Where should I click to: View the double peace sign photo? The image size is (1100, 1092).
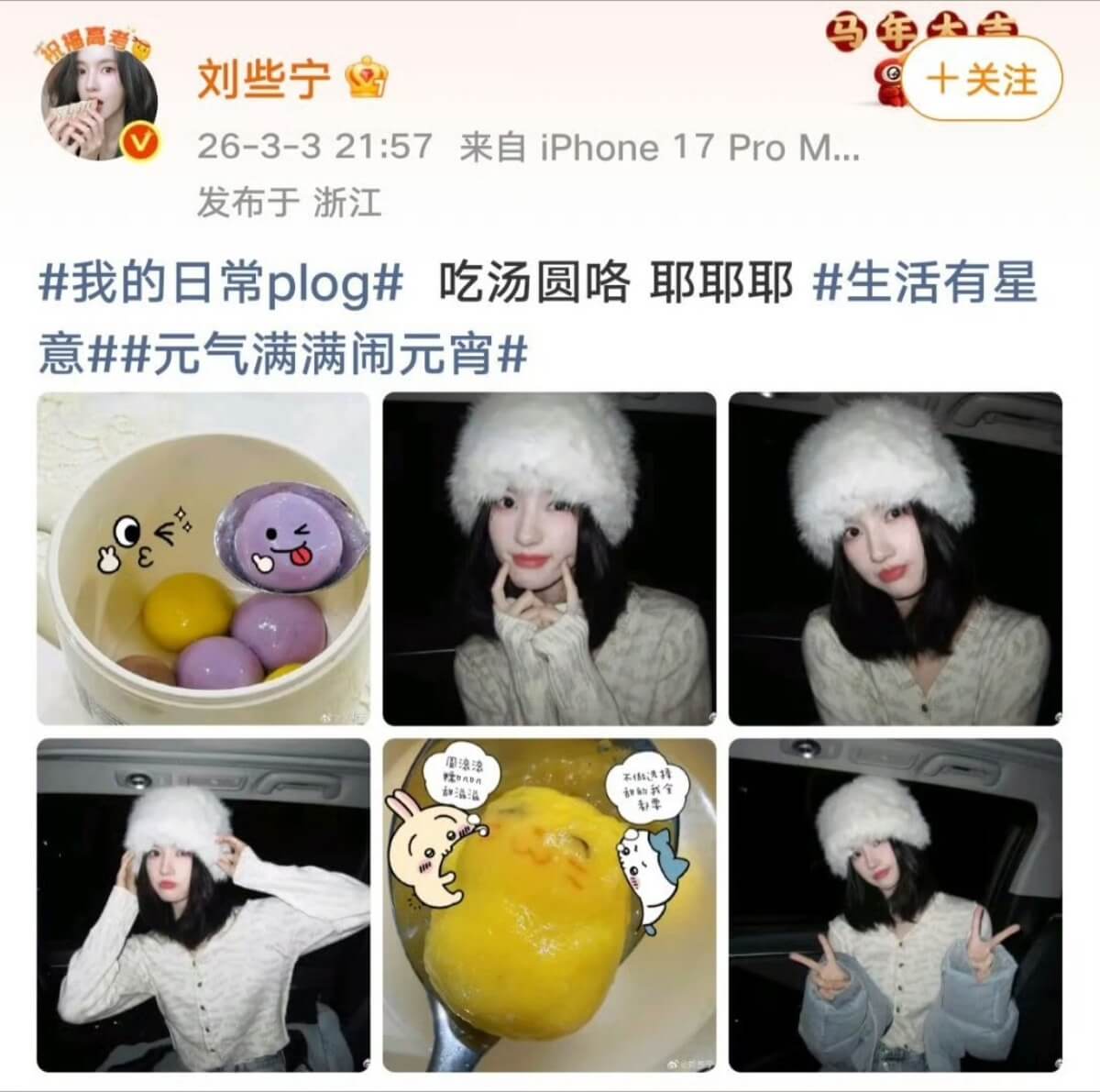895,905
